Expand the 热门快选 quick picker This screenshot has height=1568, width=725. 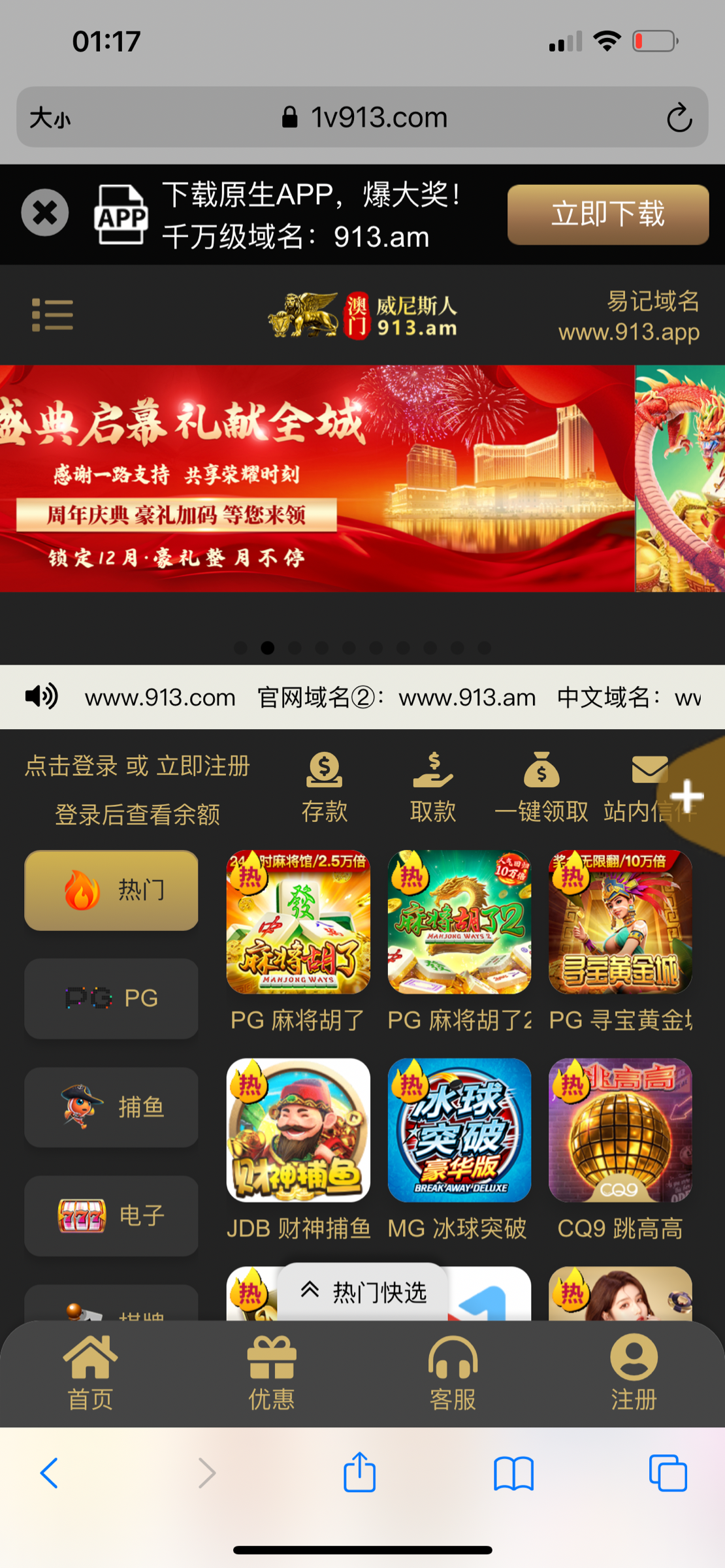click(363, 1292)
